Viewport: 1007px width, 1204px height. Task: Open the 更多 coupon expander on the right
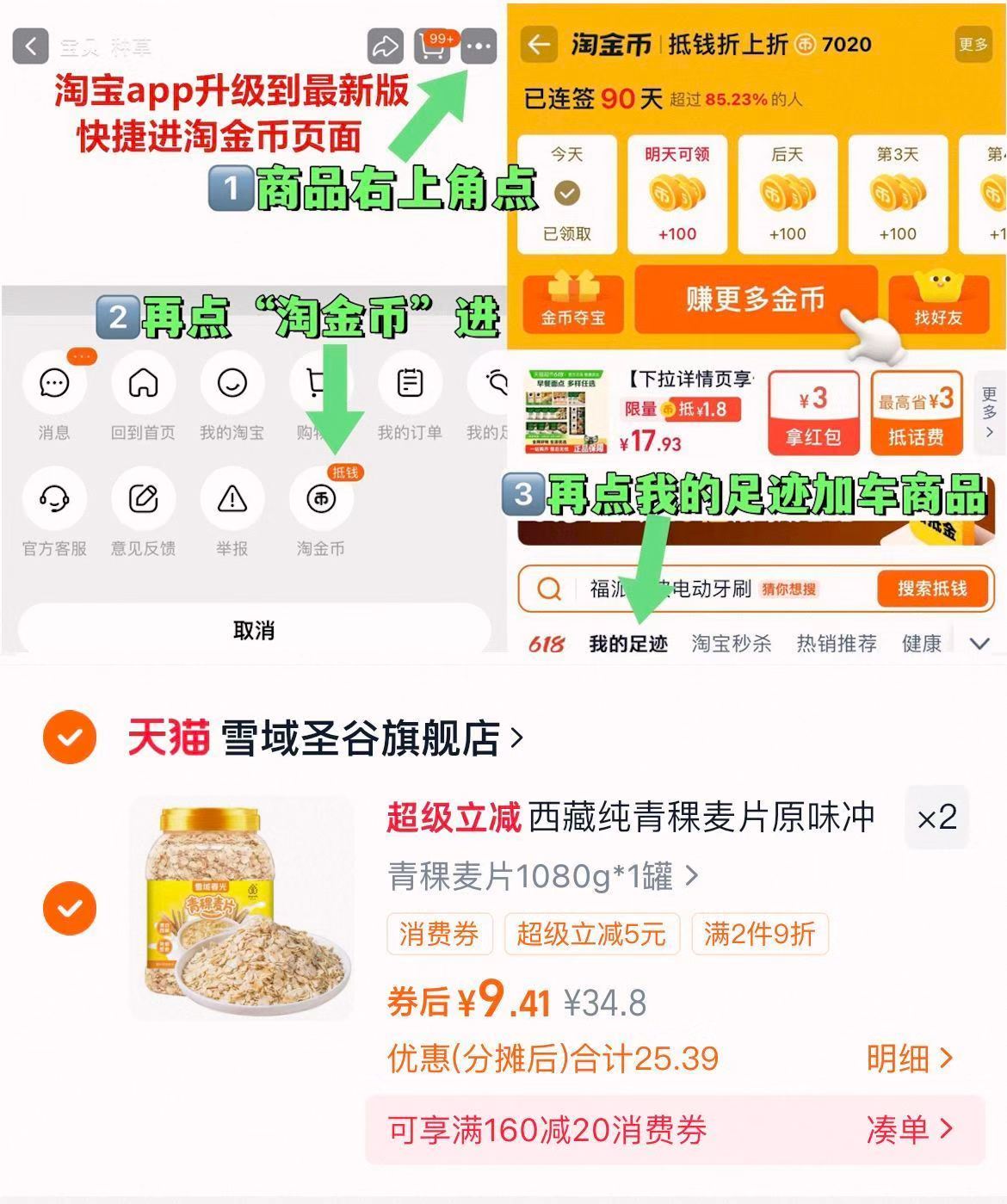(x=987, y=411)
